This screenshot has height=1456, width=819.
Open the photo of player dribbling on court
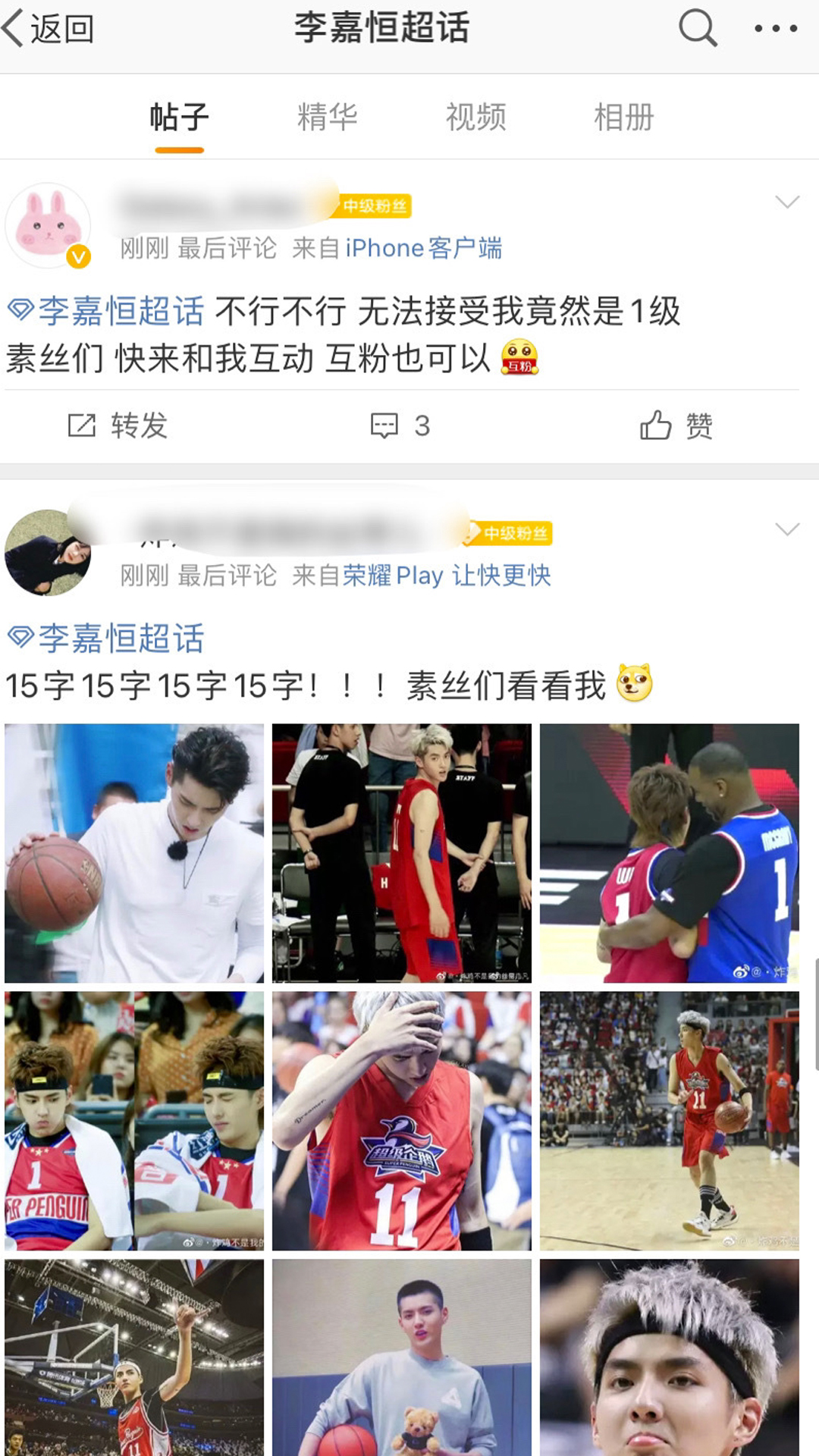[669, 1121]
